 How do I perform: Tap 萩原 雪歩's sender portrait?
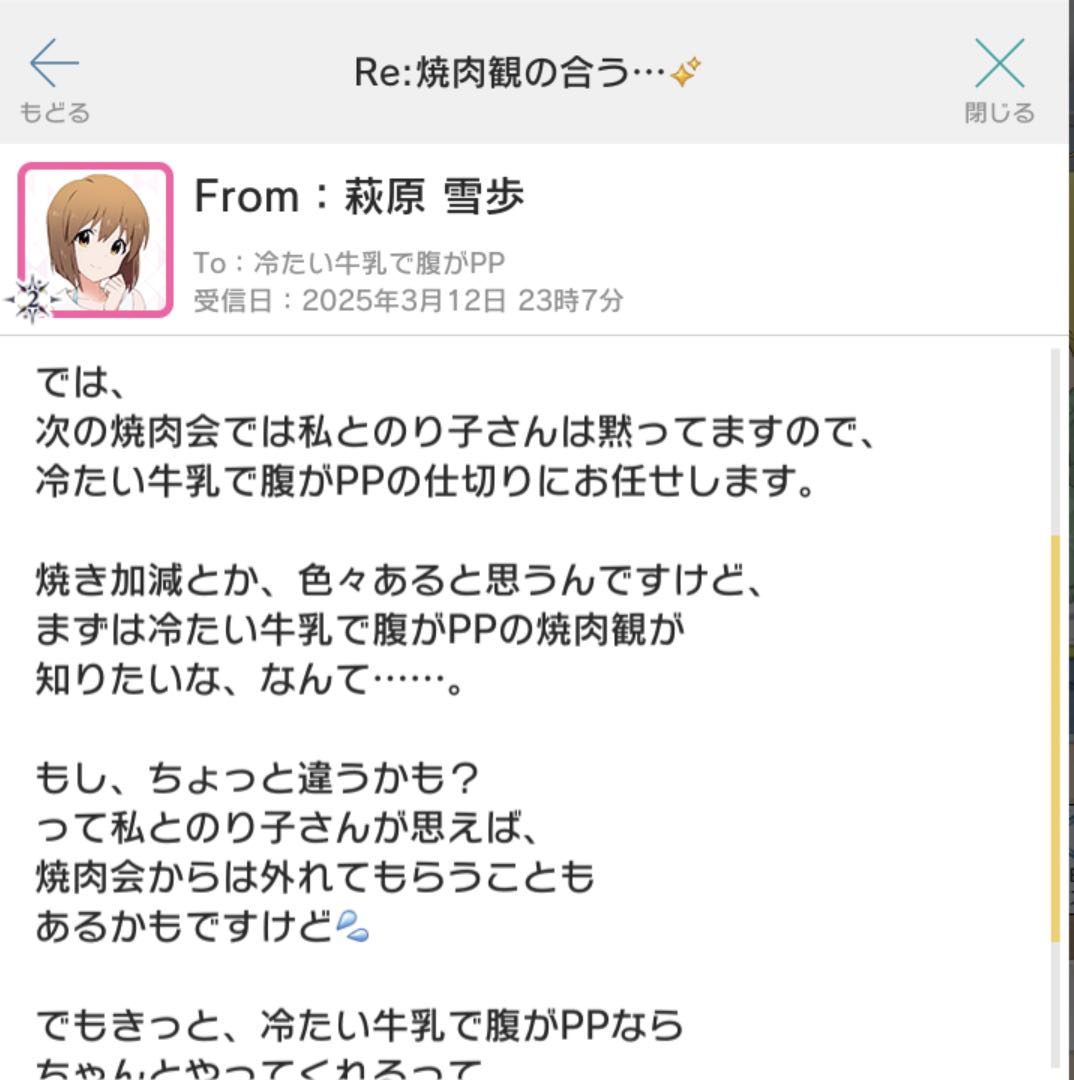point(96,240)
